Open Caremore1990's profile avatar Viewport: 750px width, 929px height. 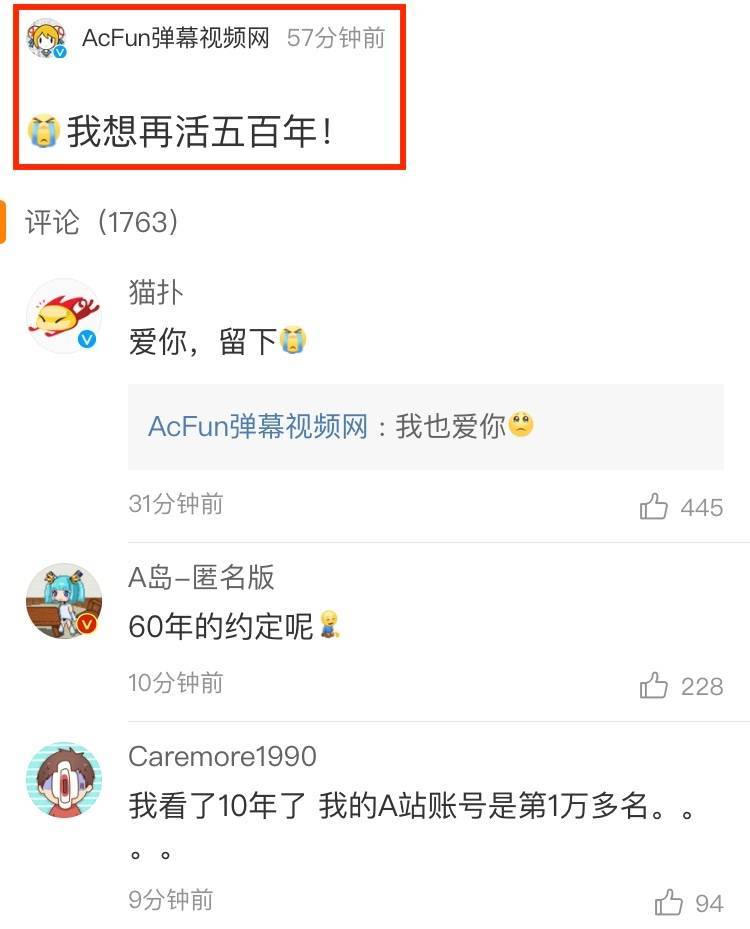click(x=63, y=779)
